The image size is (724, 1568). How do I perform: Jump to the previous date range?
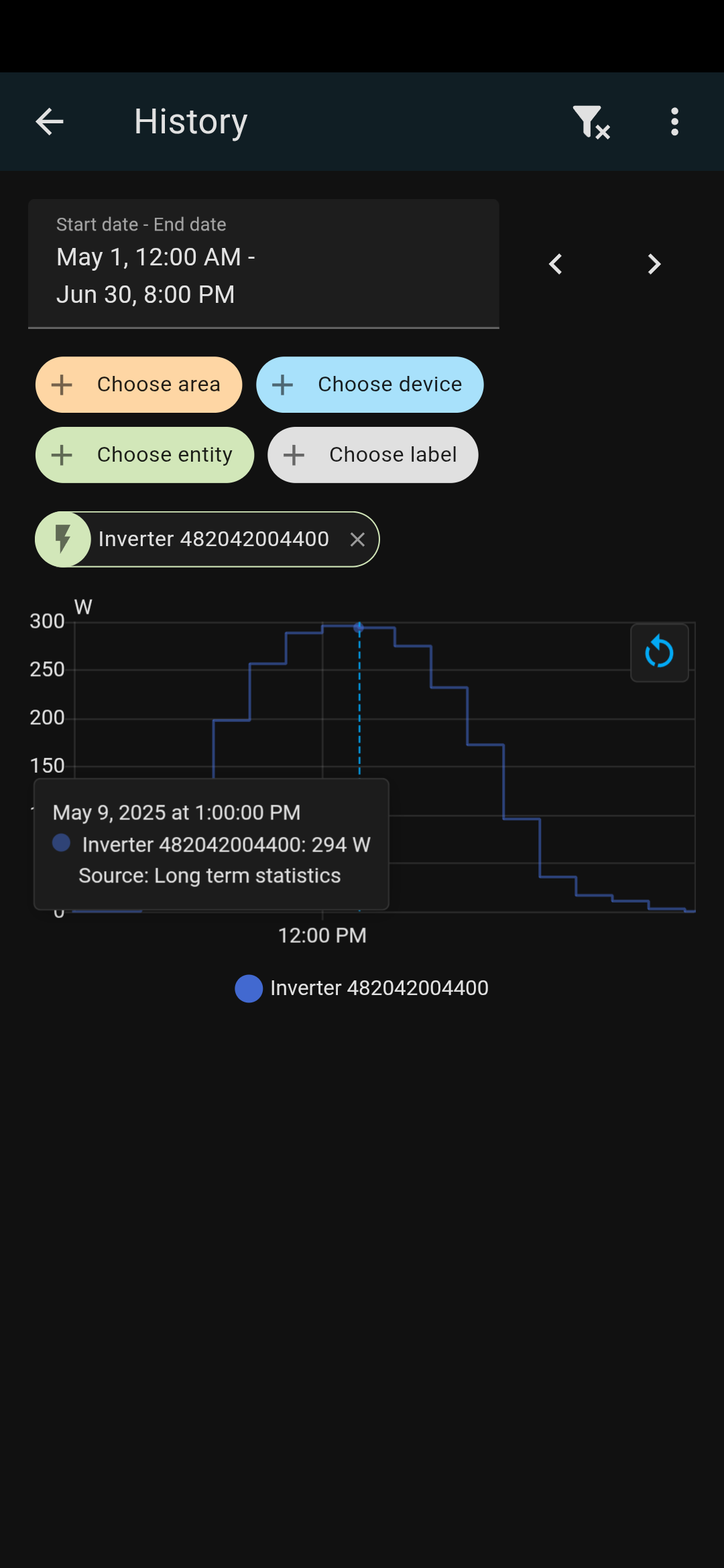coord(555,264)
